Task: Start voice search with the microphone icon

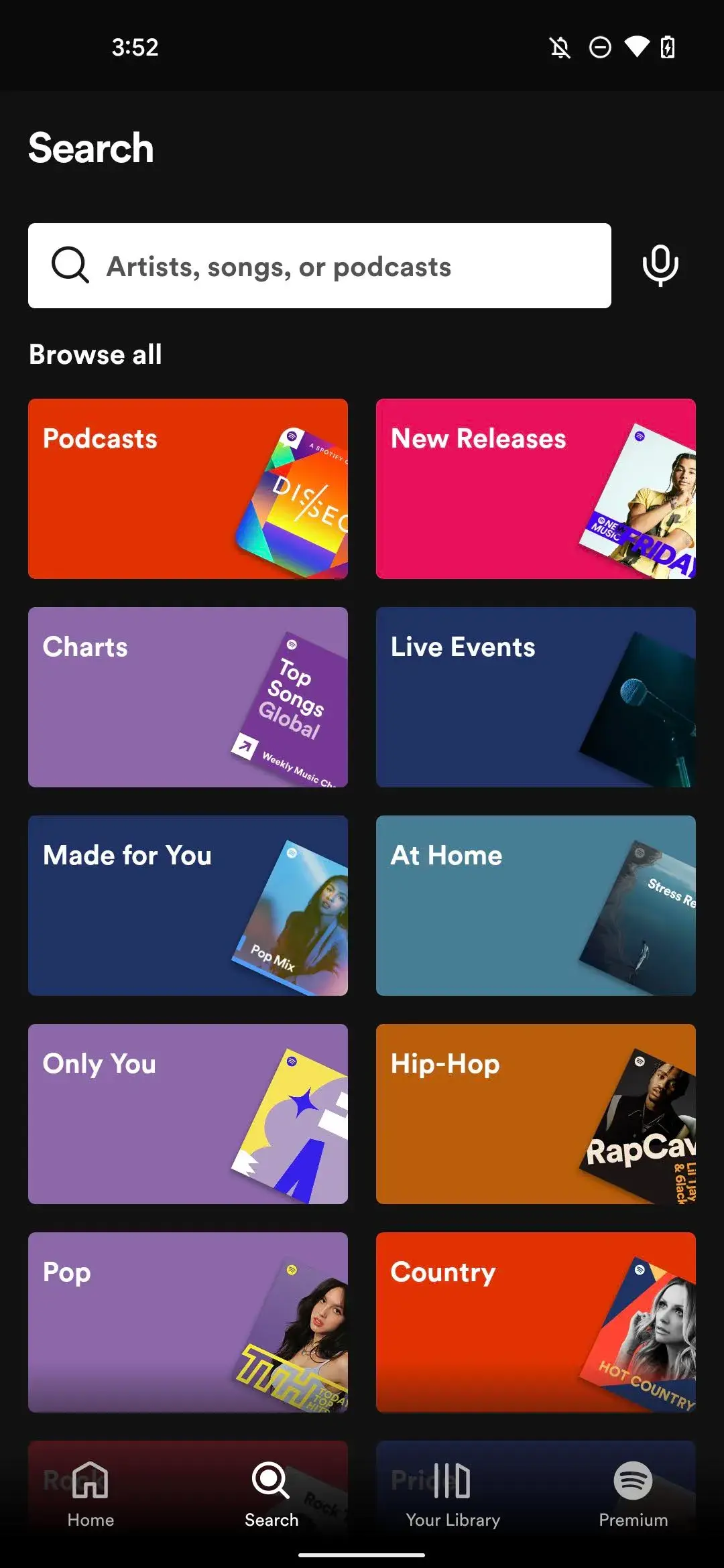Action: tap(660, 266)
